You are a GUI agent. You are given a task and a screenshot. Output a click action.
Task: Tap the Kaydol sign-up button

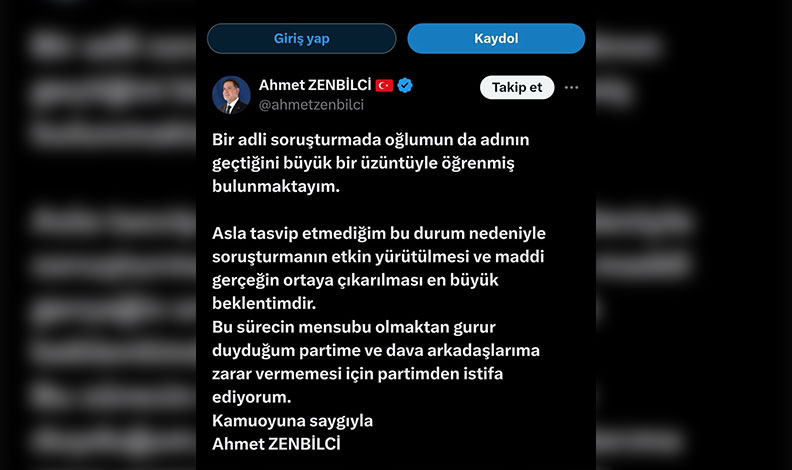pos(496,39)
